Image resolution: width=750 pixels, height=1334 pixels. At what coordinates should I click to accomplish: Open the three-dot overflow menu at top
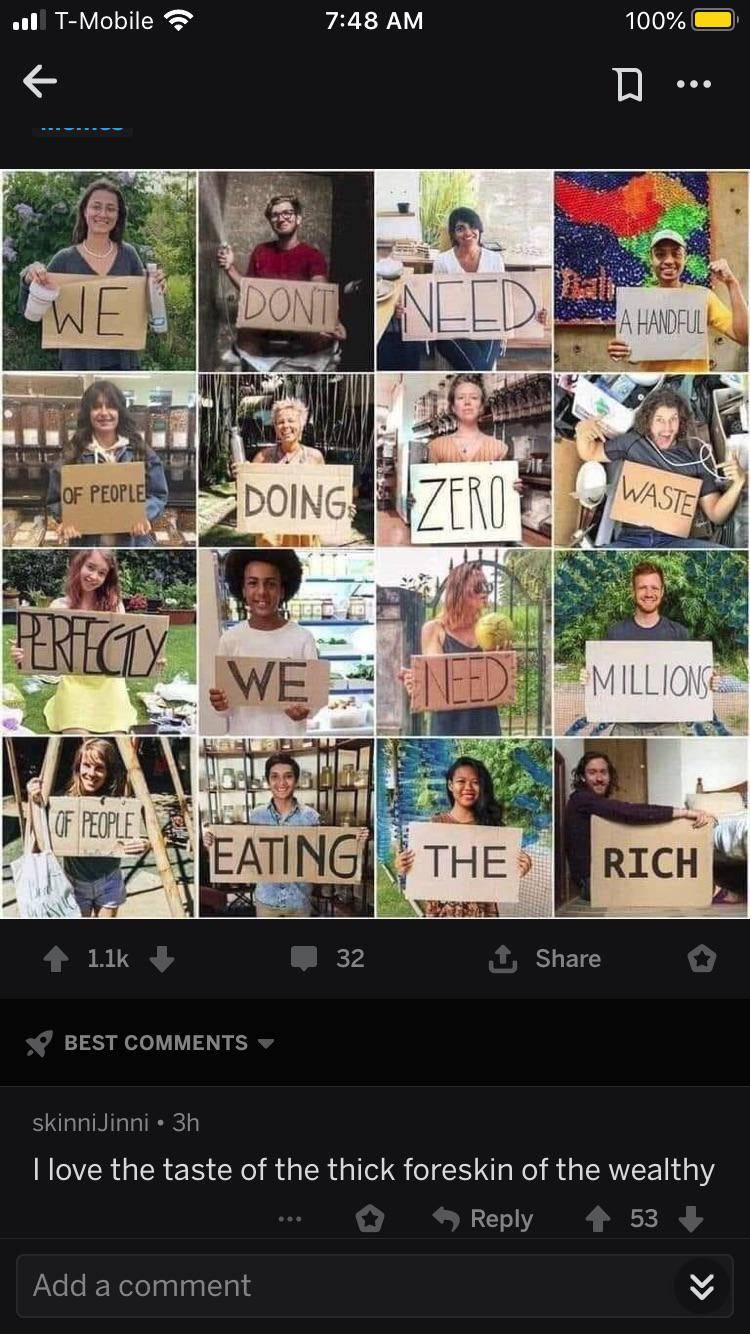pos(693,84)
